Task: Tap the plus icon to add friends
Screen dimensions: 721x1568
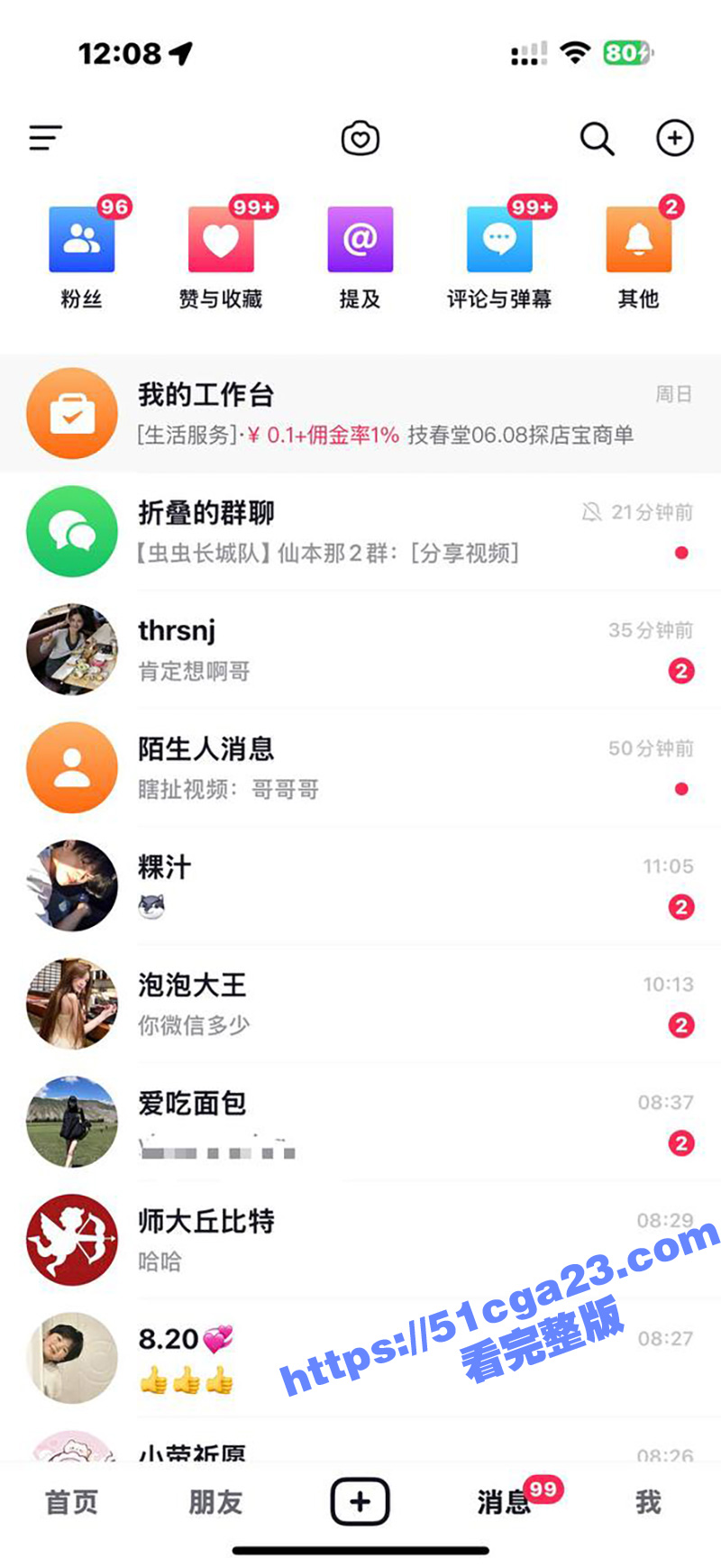Action: coord(674,138)
